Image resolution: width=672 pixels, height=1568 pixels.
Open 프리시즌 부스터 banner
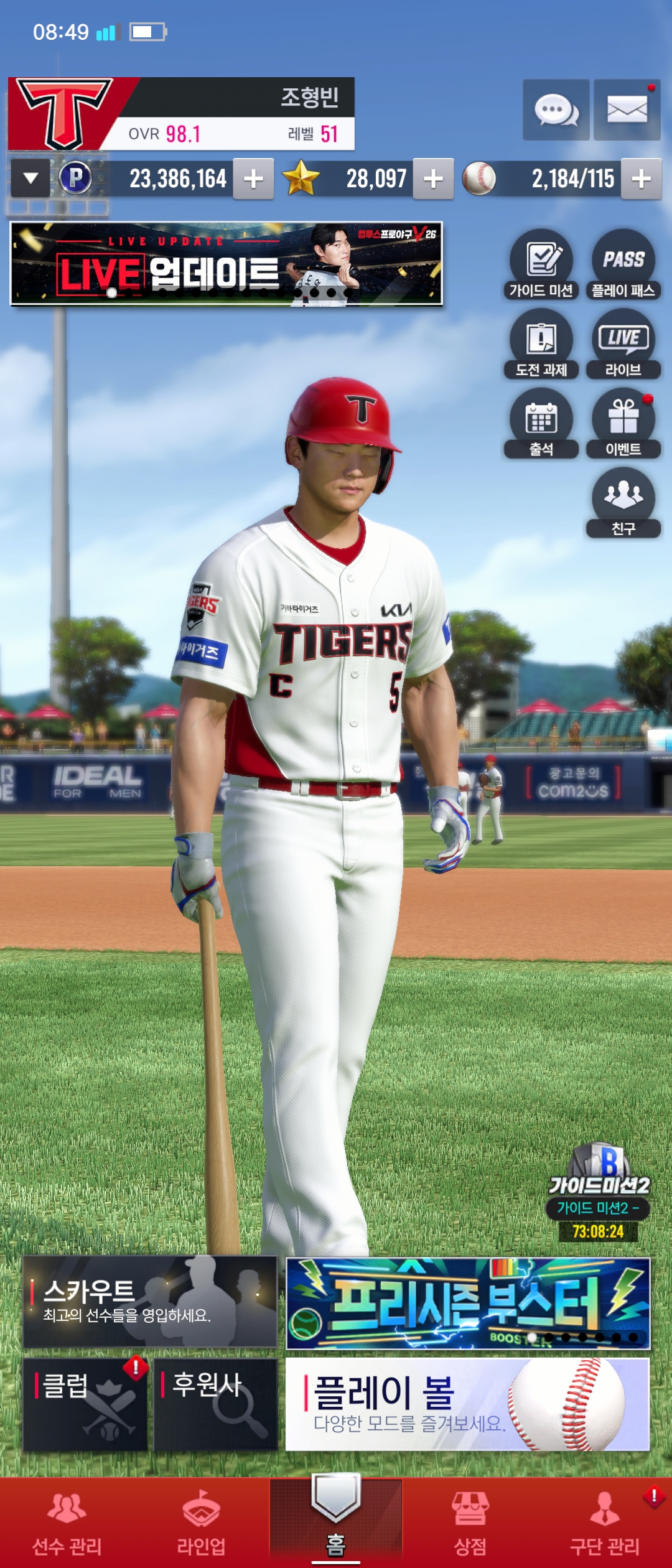tap(468, 1303)
